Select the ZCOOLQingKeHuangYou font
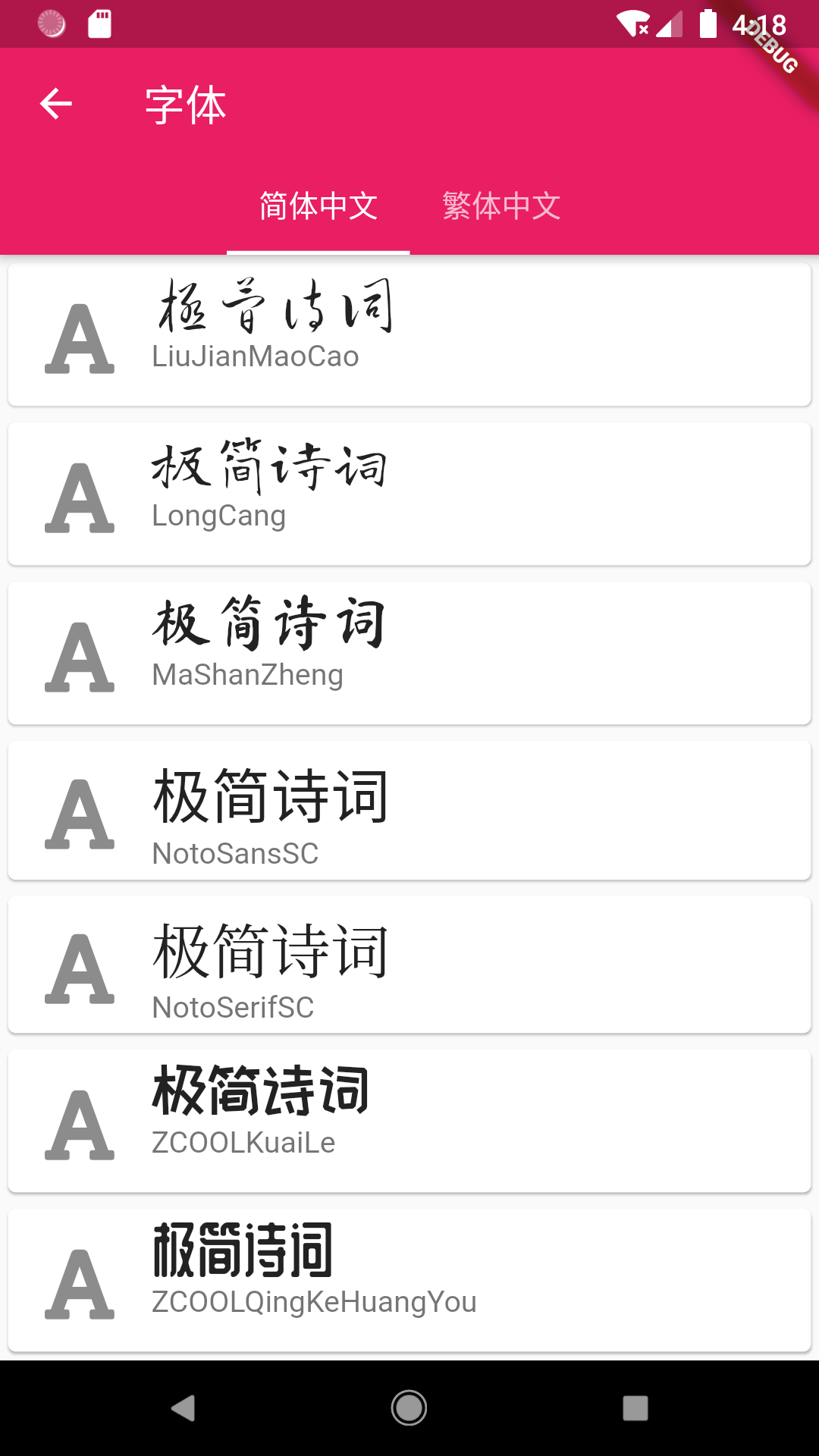 pyautogui.click(x=409, y=1280)
